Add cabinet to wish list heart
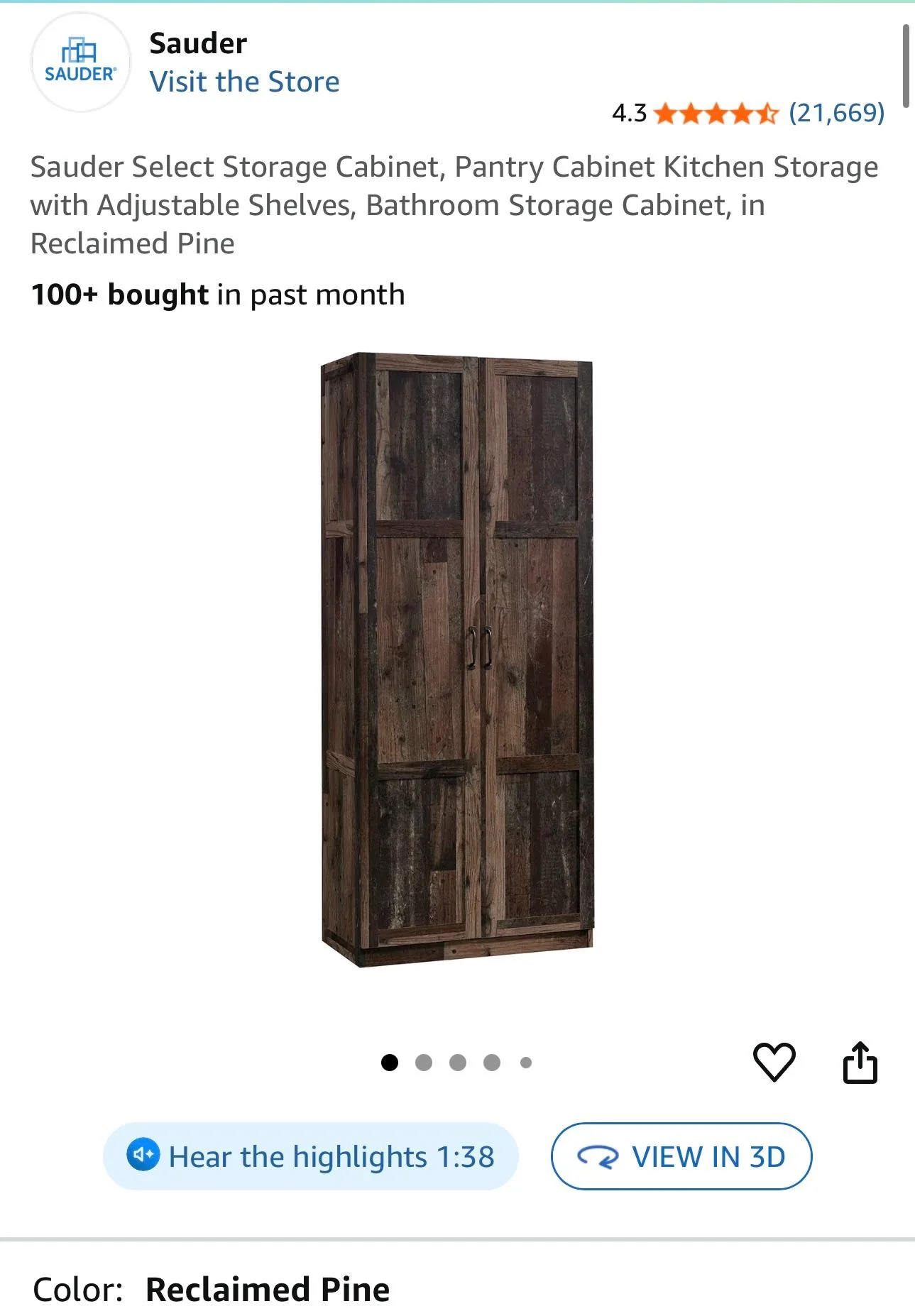915x1316 pixels. coord(773,1062)
